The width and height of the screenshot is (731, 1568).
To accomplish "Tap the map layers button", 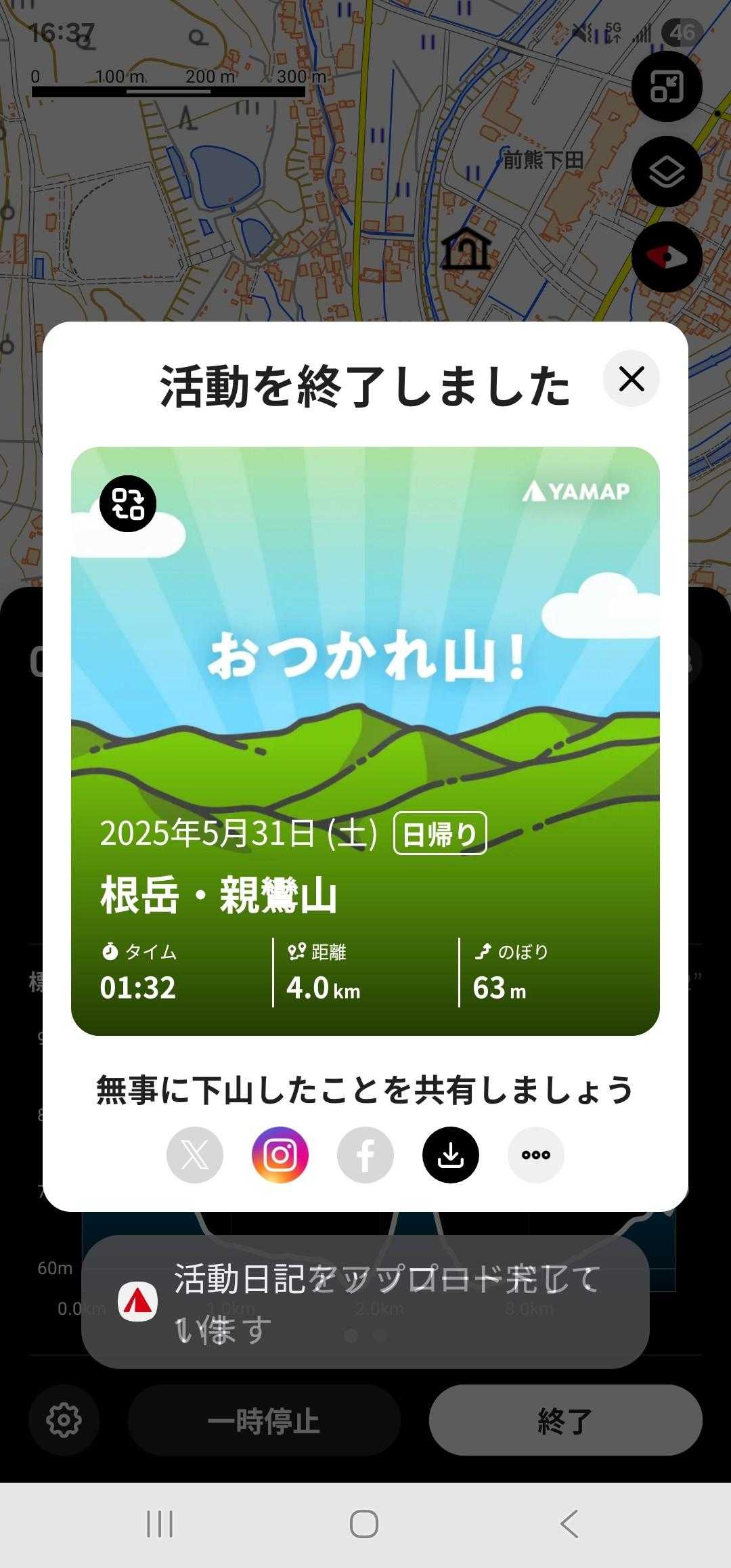I will point(667,172).
